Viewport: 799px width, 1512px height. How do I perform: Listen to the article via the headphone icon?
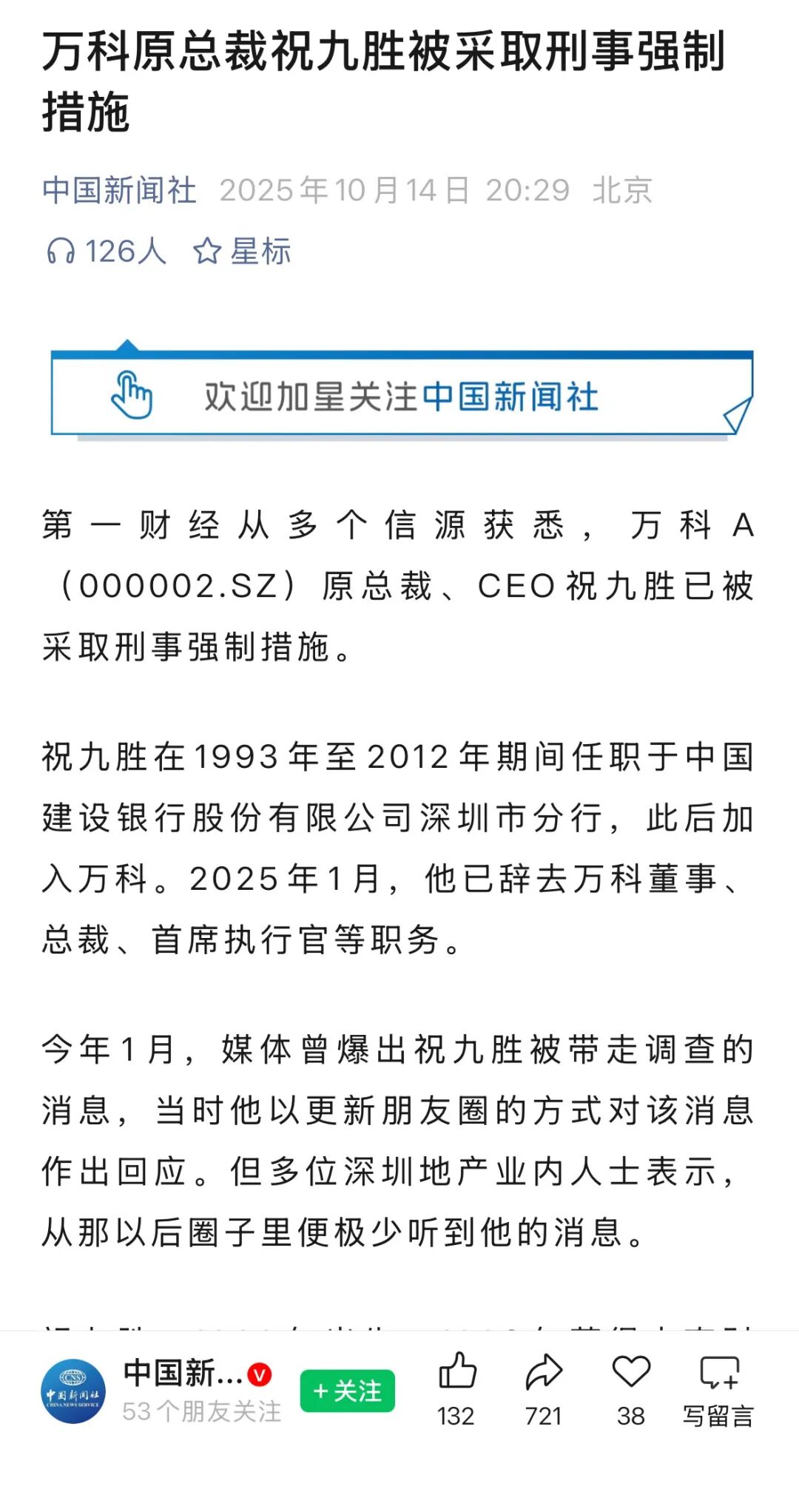pos(61,252)
